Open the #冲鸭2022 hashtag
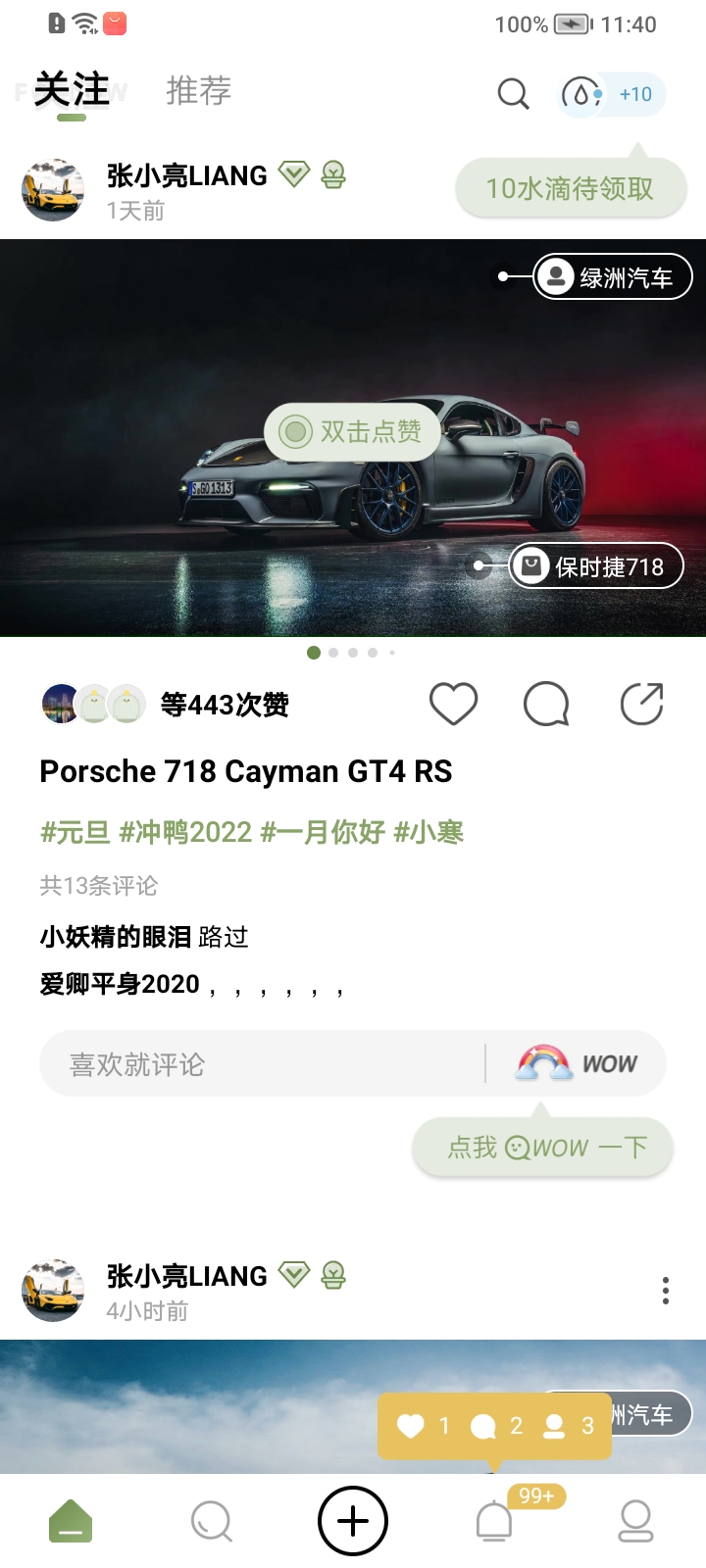Viewport: 706px width, 1568px height. 185,833
